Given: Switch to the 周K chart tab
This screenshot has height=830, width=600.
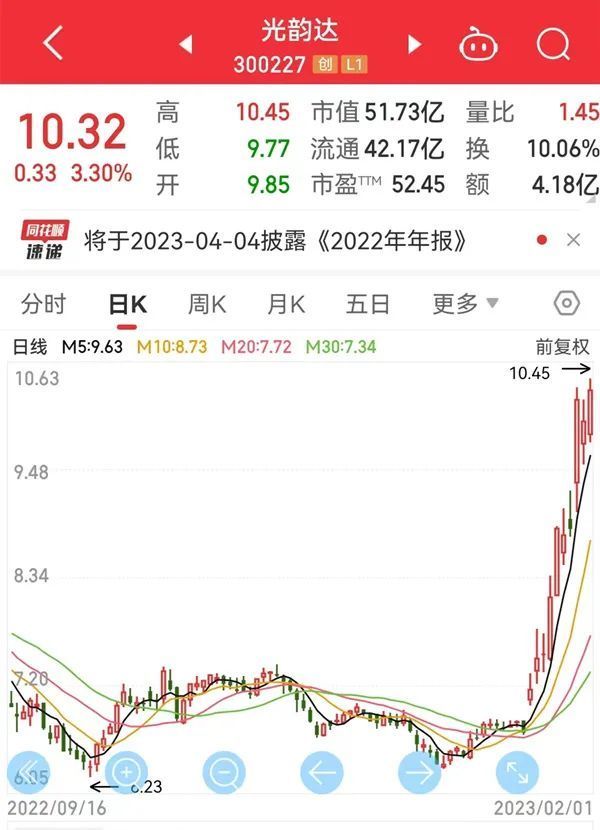Looking at the screenshot, I should (x=207, y=304).
